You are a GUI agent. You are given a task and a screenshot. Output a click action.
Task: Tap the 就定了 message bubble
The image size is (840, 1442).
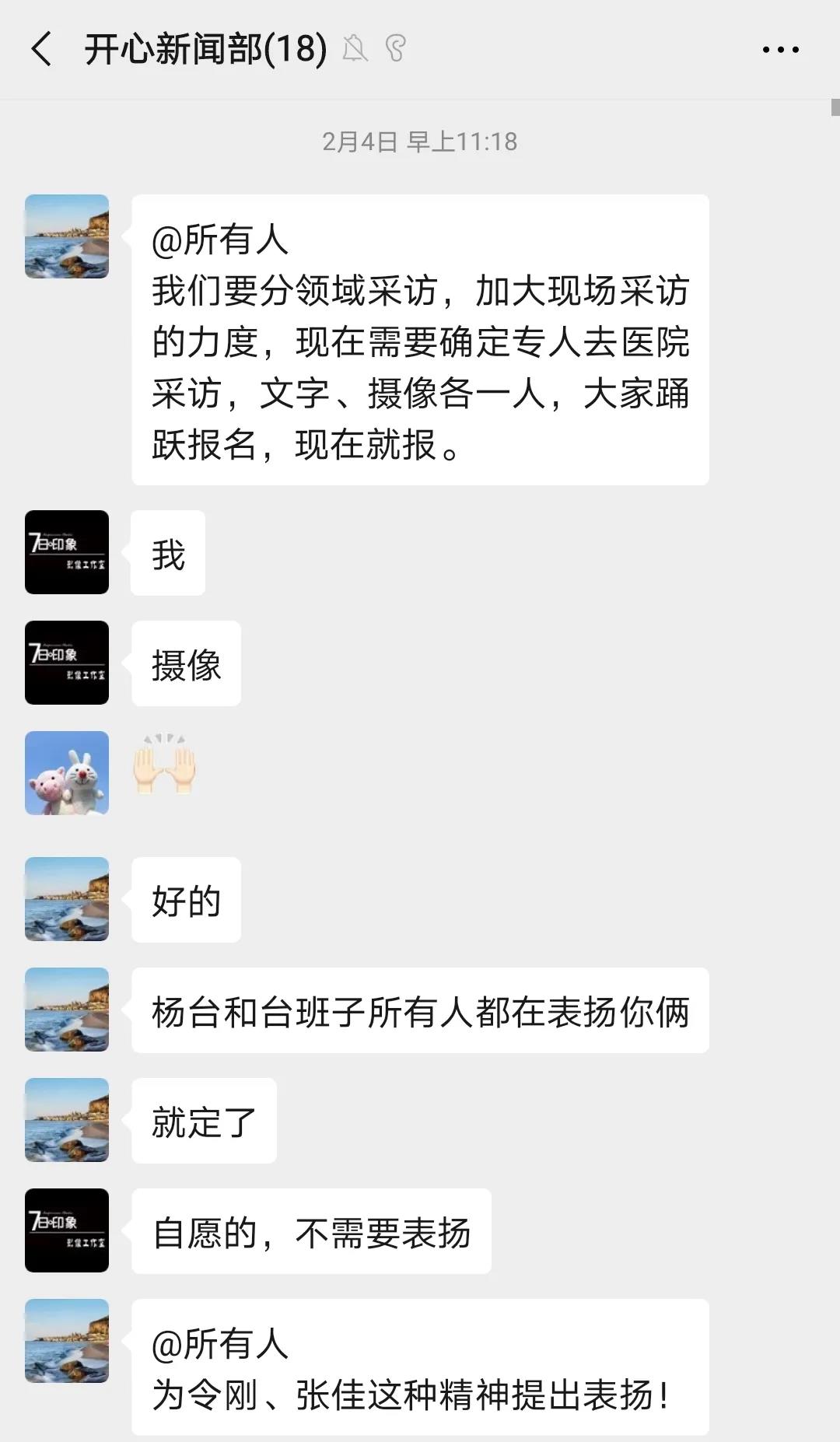coord(202,1121)
